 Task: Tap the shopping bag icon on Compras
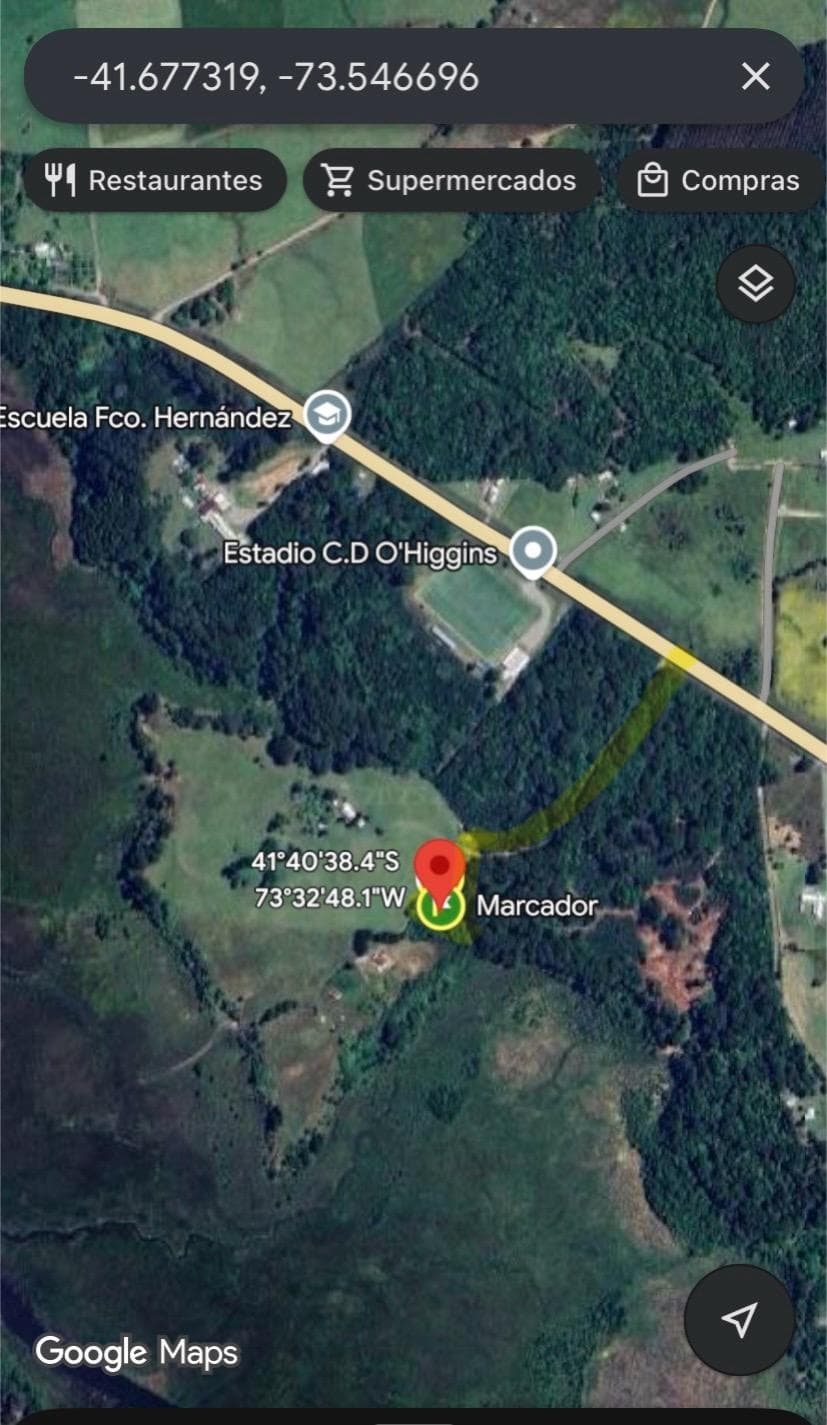coord(655,180)
